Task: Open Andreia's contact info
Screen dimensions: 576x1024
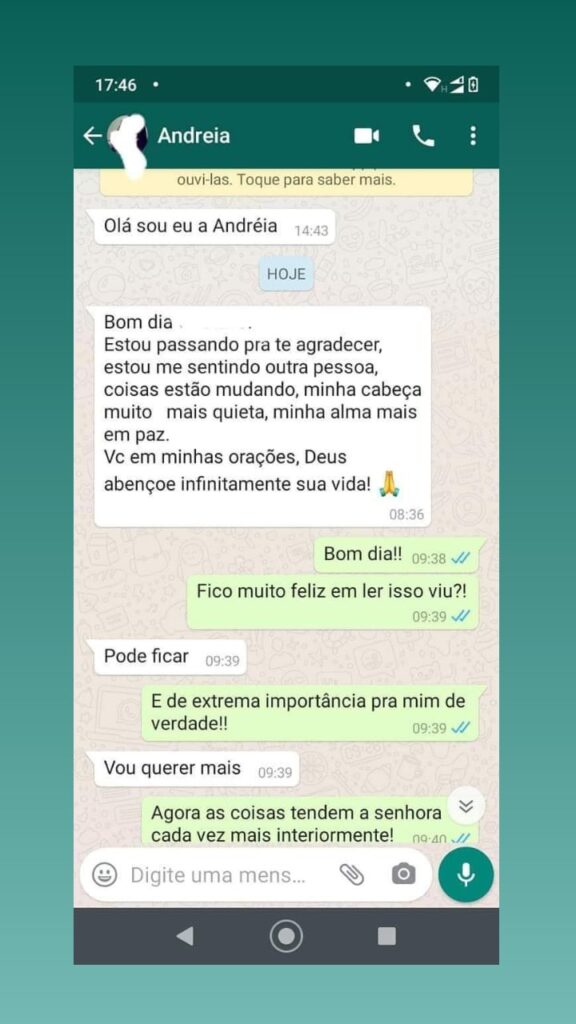Action: tap(193, 136)
